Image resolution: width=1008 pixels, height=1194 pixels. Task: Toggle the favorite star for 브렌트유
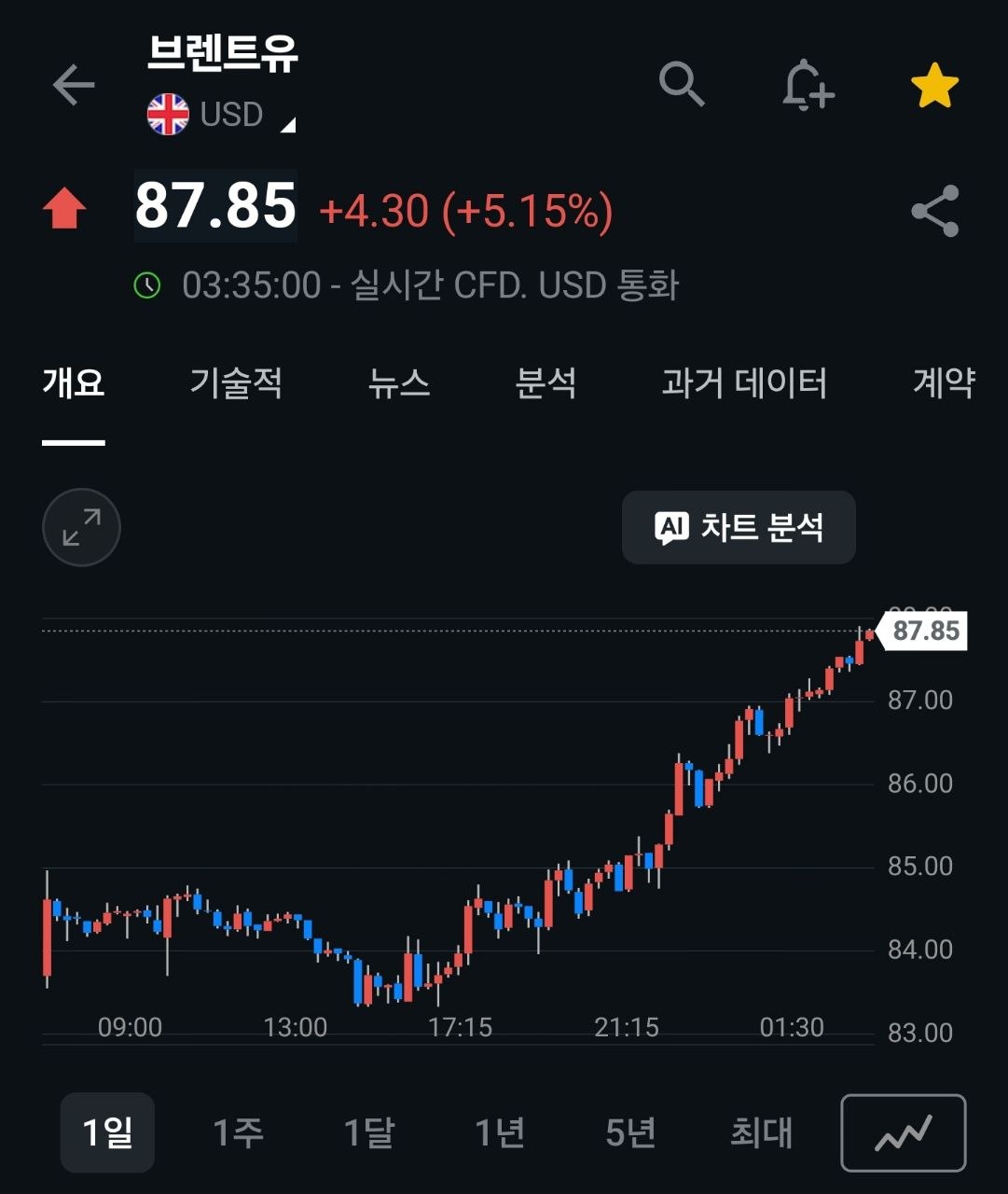tap(934, 86)
